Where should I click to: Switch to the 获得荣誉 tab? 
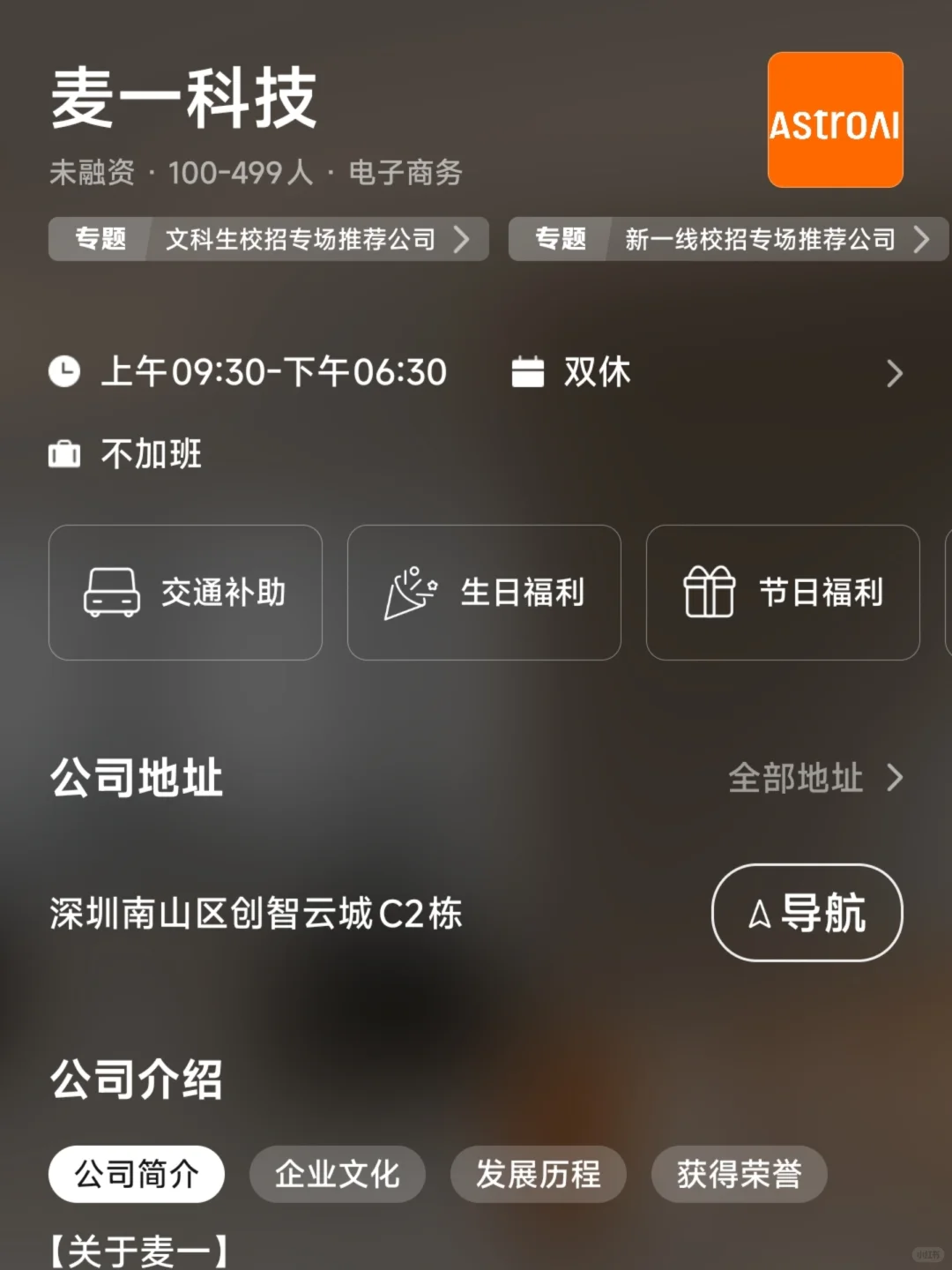pos(739,1174)
